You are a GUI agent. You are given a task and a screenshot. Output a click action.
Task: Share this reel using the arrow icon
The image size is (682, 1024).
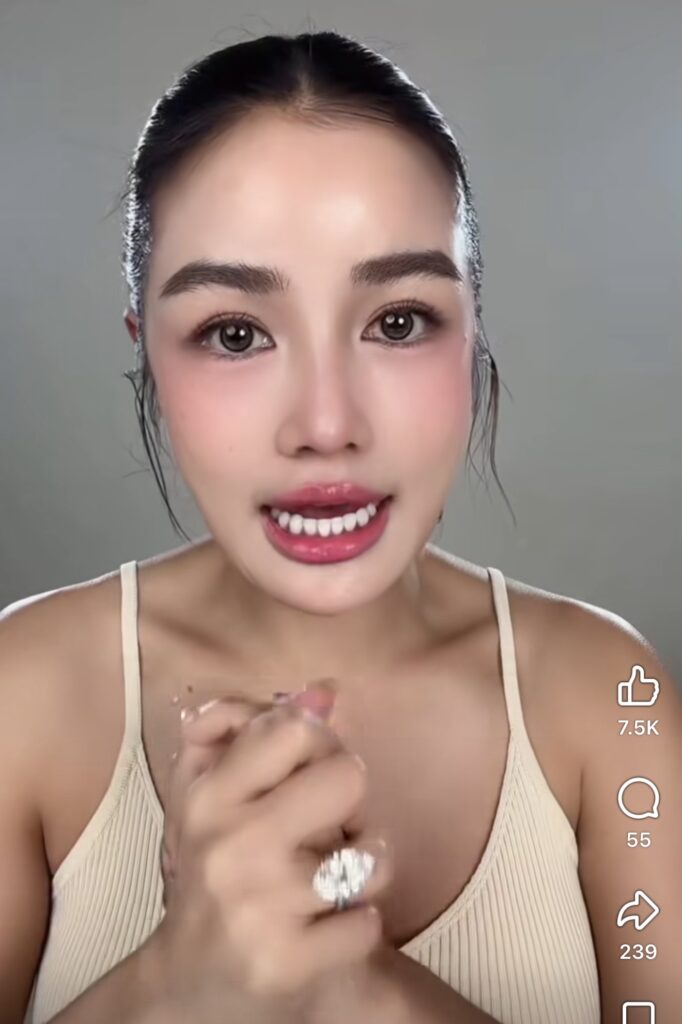click(x=638, y=911)
